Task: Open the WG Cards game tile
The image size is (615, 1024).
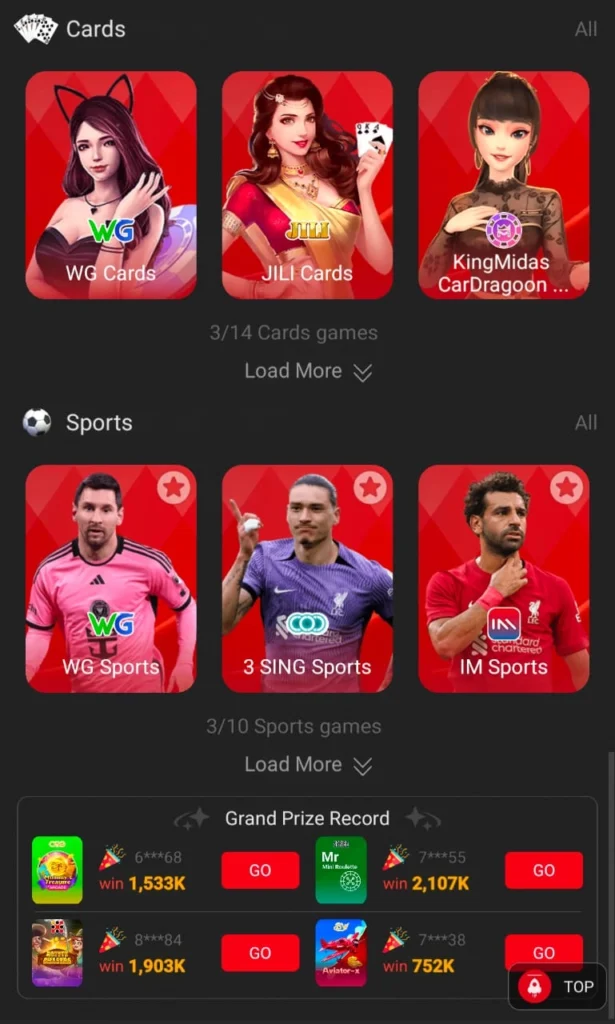Action: coord(111,185)
